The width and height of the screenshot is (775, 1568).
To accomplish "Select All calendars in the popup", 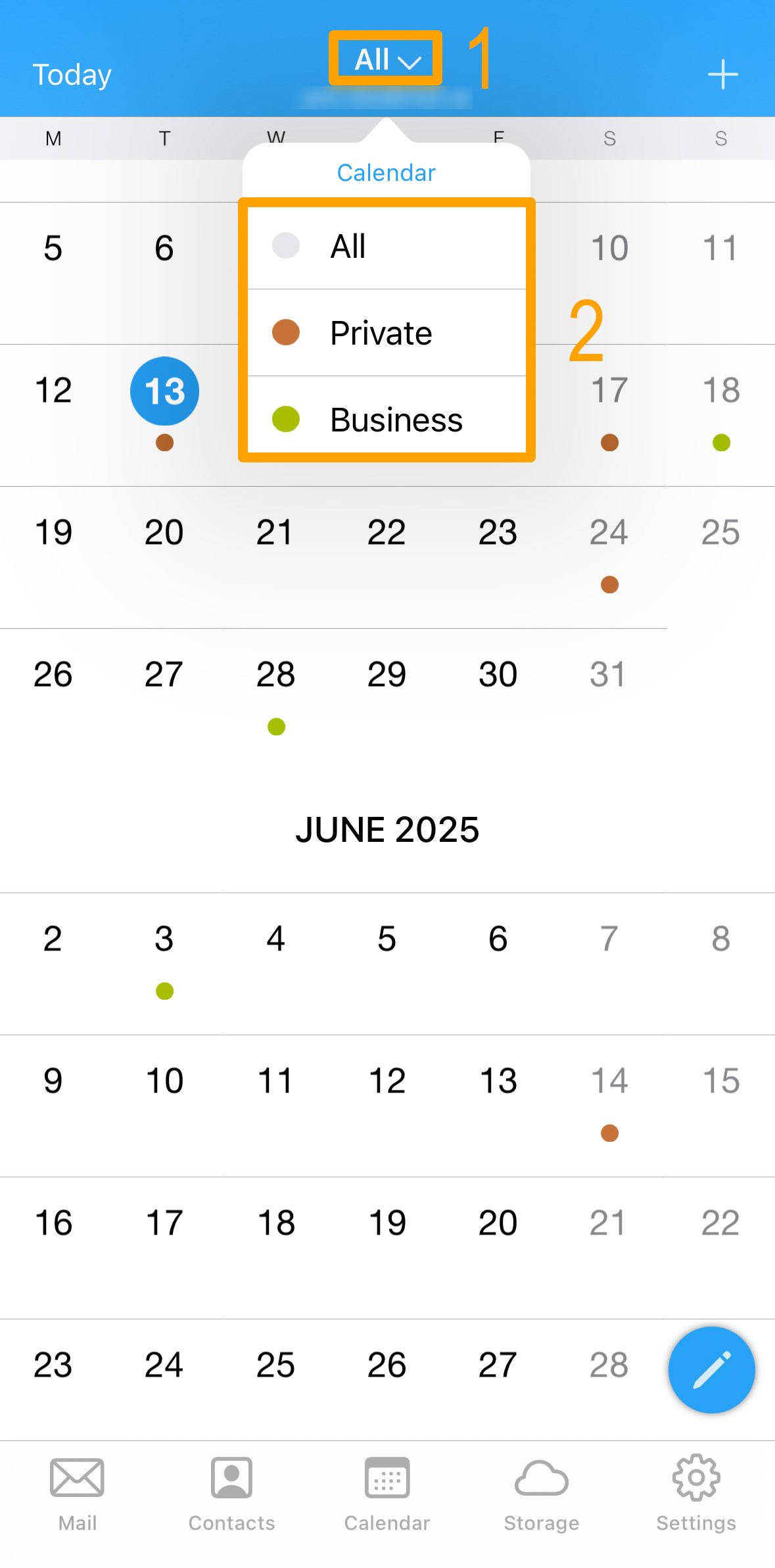I will pyautogui.click(x=386, y=247).
